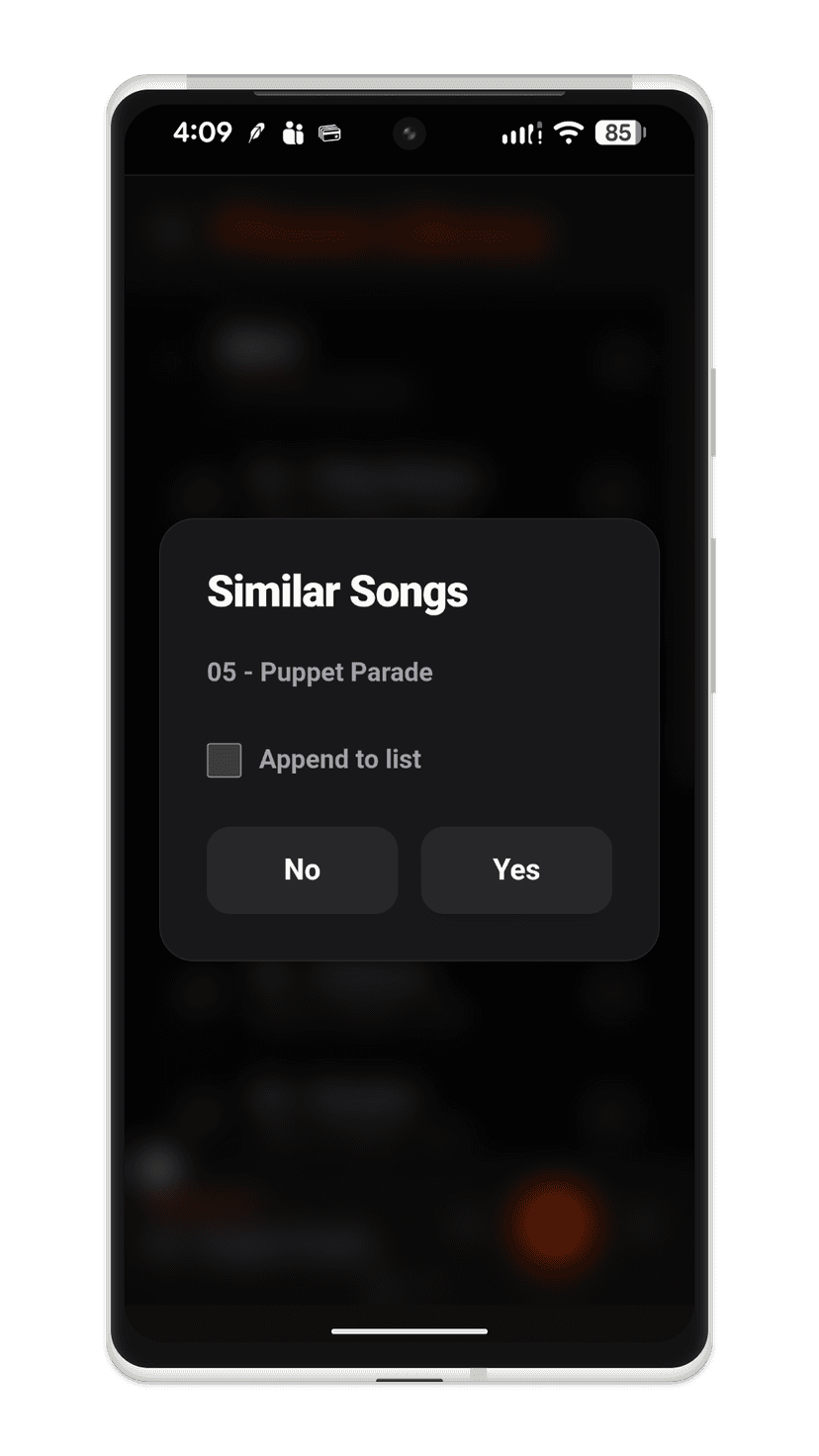
Task: Decline with the No button
Action: coord(302,869)
